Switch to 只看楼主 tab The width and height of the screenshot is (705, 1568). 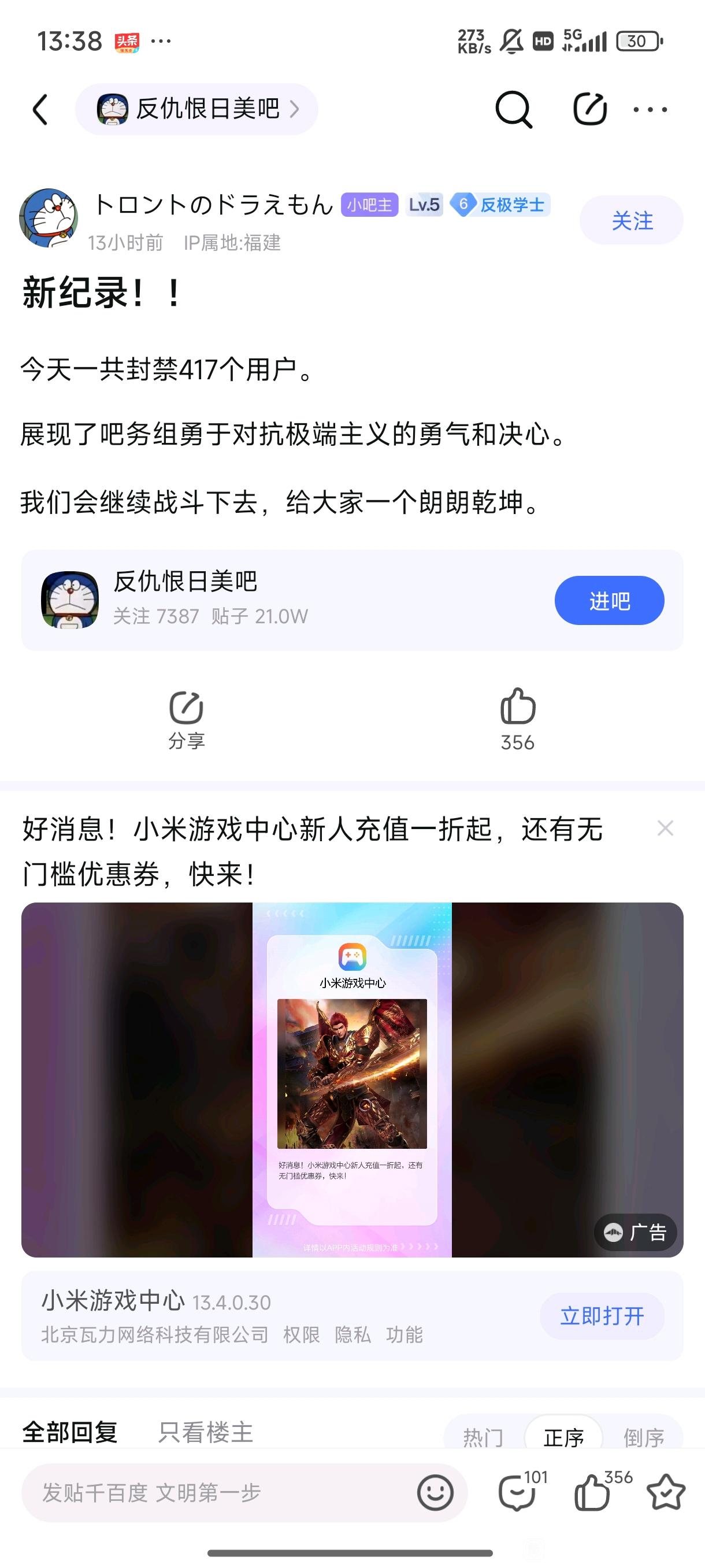(x=205, y=1432)
